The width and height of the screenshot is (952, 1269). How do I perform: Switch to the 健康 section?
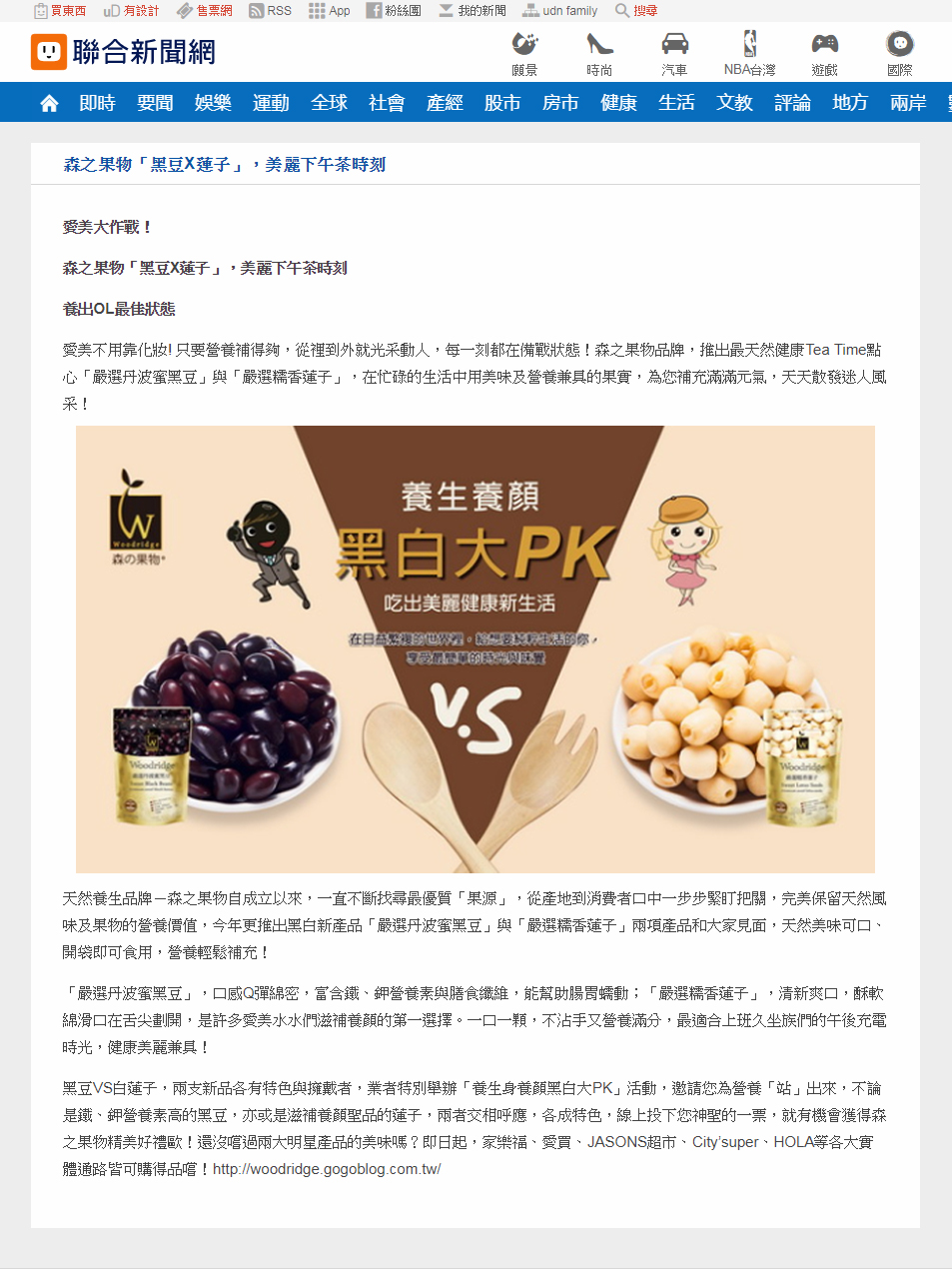point(618,103)
